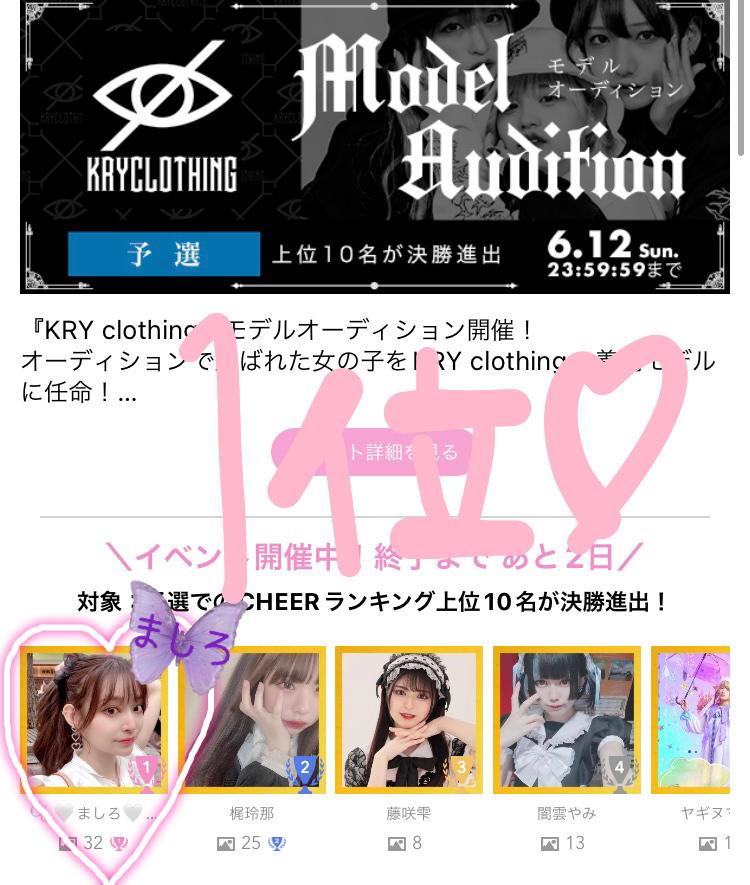This screenshot has width=750, height=885.
Task: View third-ranked 藤咲雫's profile
Action: [x=409, y=720]
